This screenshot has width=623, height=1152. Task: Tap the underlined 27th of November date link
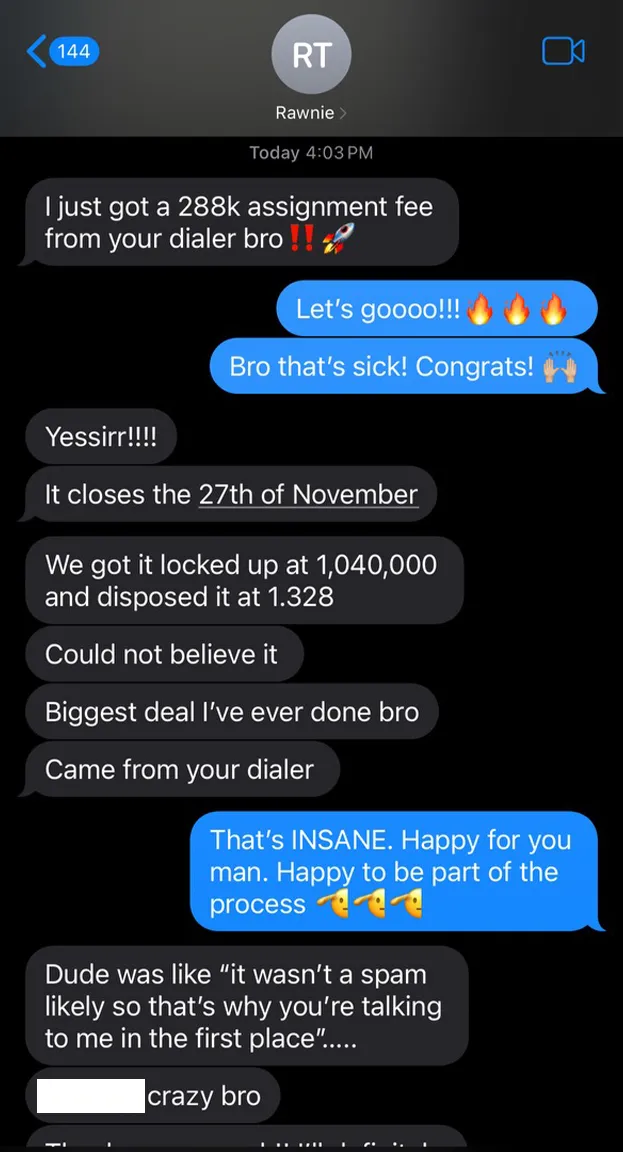tap(308, 494)
